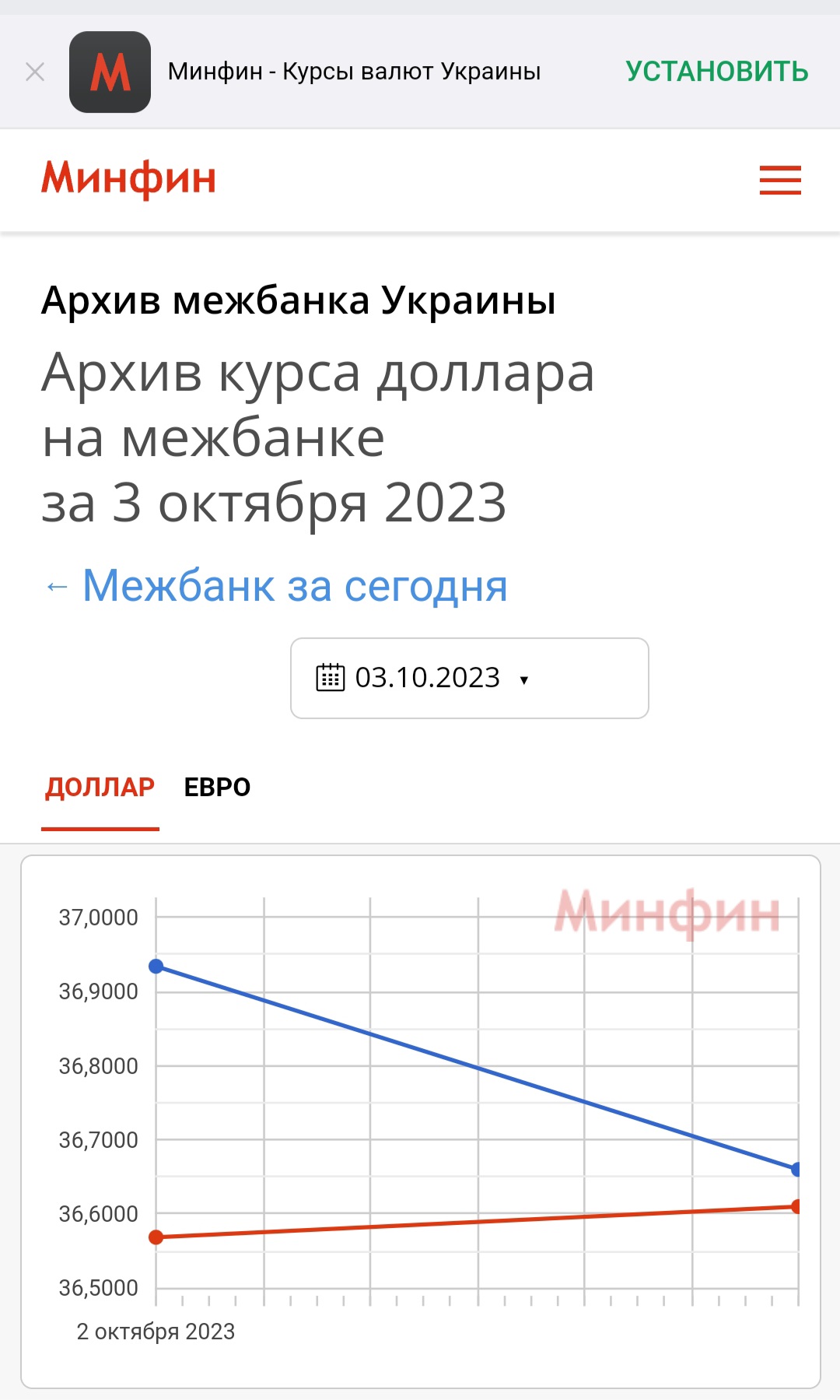This screenshot has height=1400, width=840.
Task: Go to the Минфин home logo
Action: [x=129, y=179]
